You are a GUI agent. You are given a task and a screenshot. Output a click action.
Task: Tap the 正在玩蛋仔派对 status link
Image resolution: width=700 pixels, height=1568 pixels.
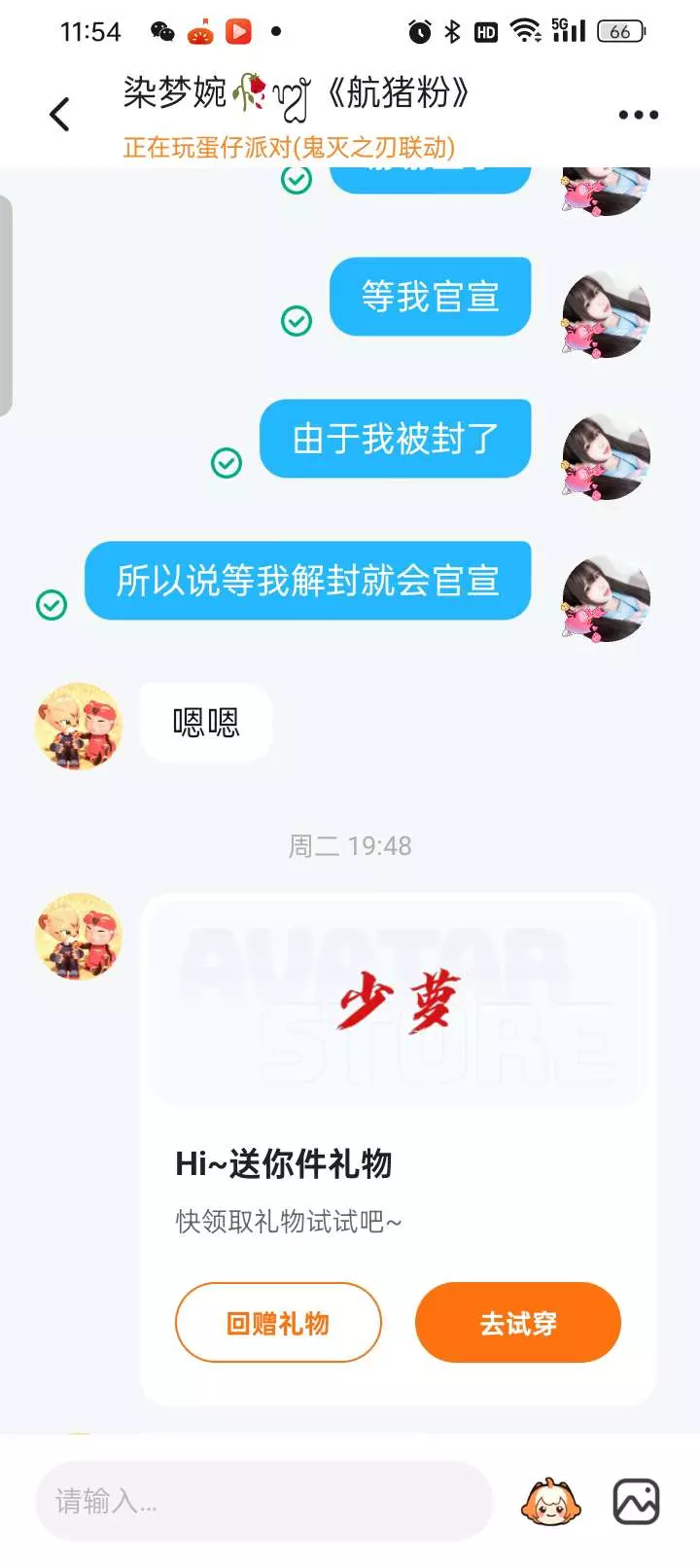tap(289, 148)
